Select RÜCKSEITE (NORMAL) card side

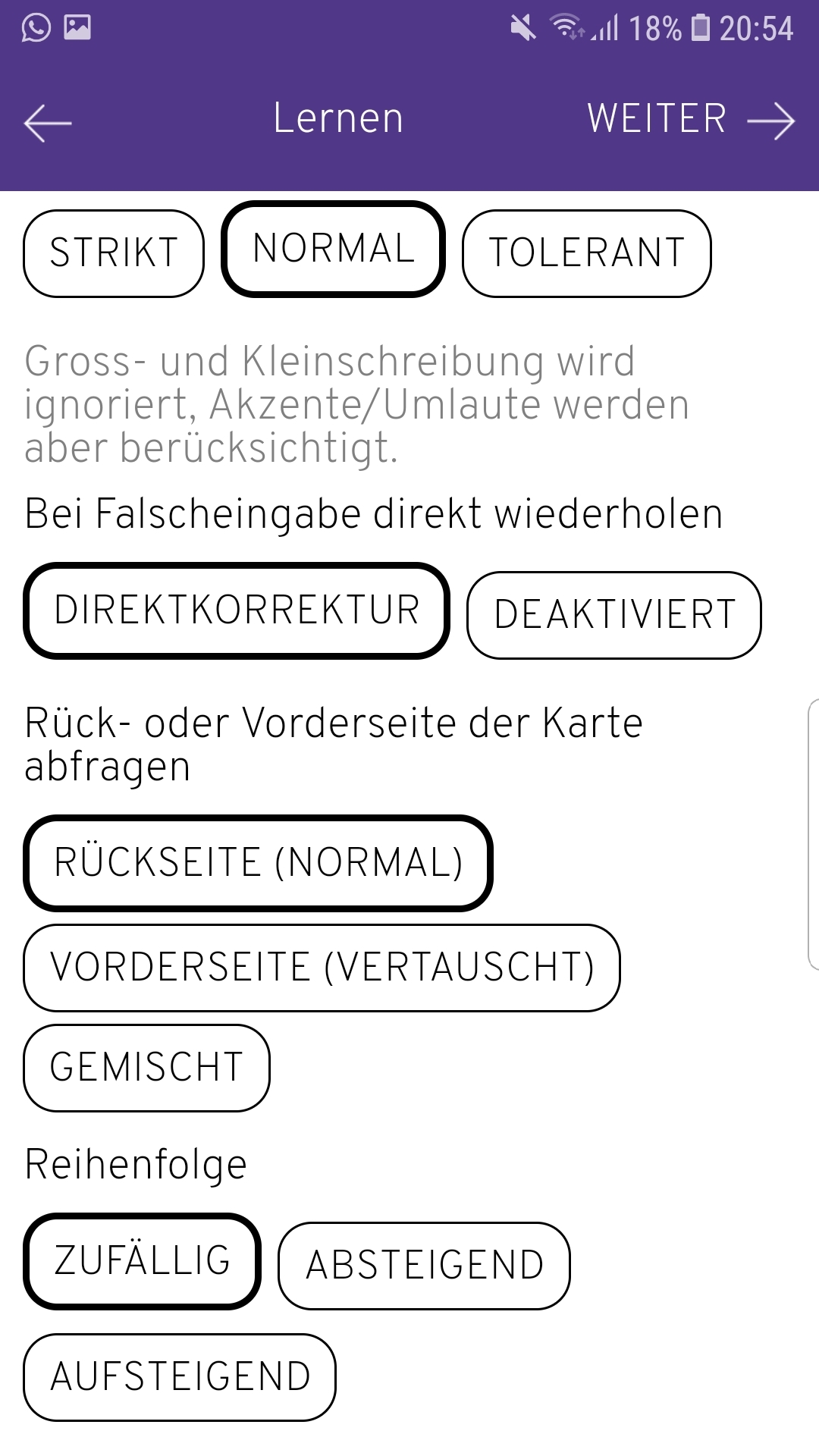coord(258,863)
